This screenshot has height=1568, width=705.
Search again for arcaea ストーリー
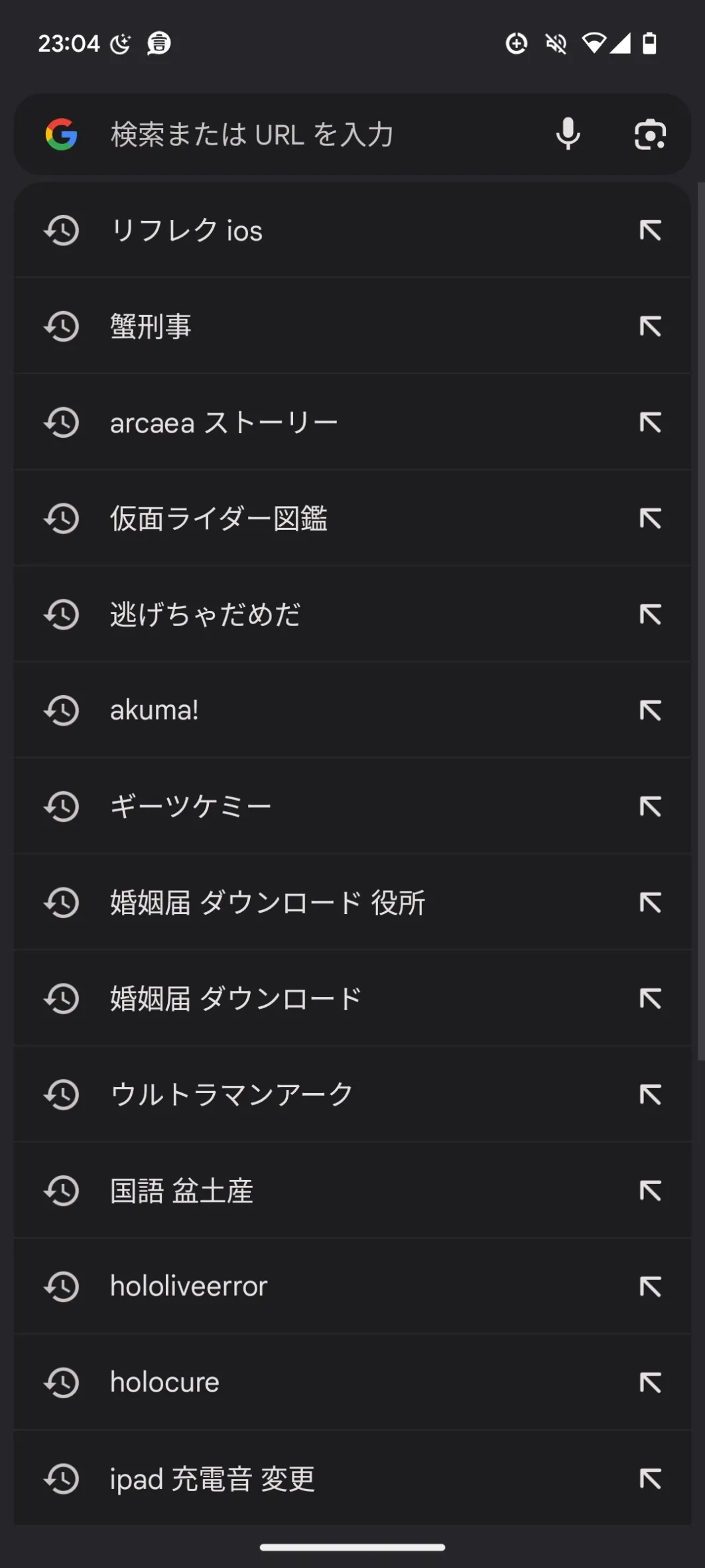pyautogui.click(x=352, y=423)
